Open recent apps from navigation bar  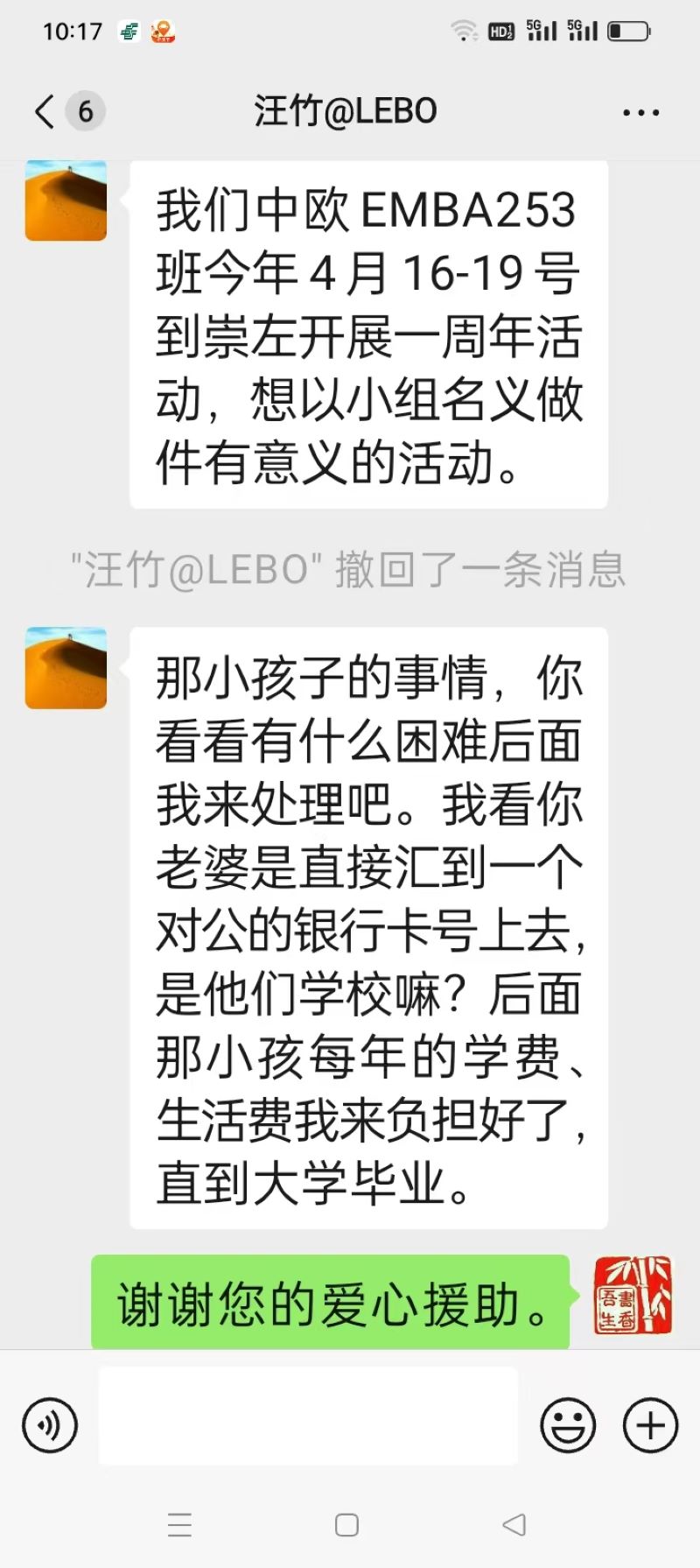click(179, 1525)
